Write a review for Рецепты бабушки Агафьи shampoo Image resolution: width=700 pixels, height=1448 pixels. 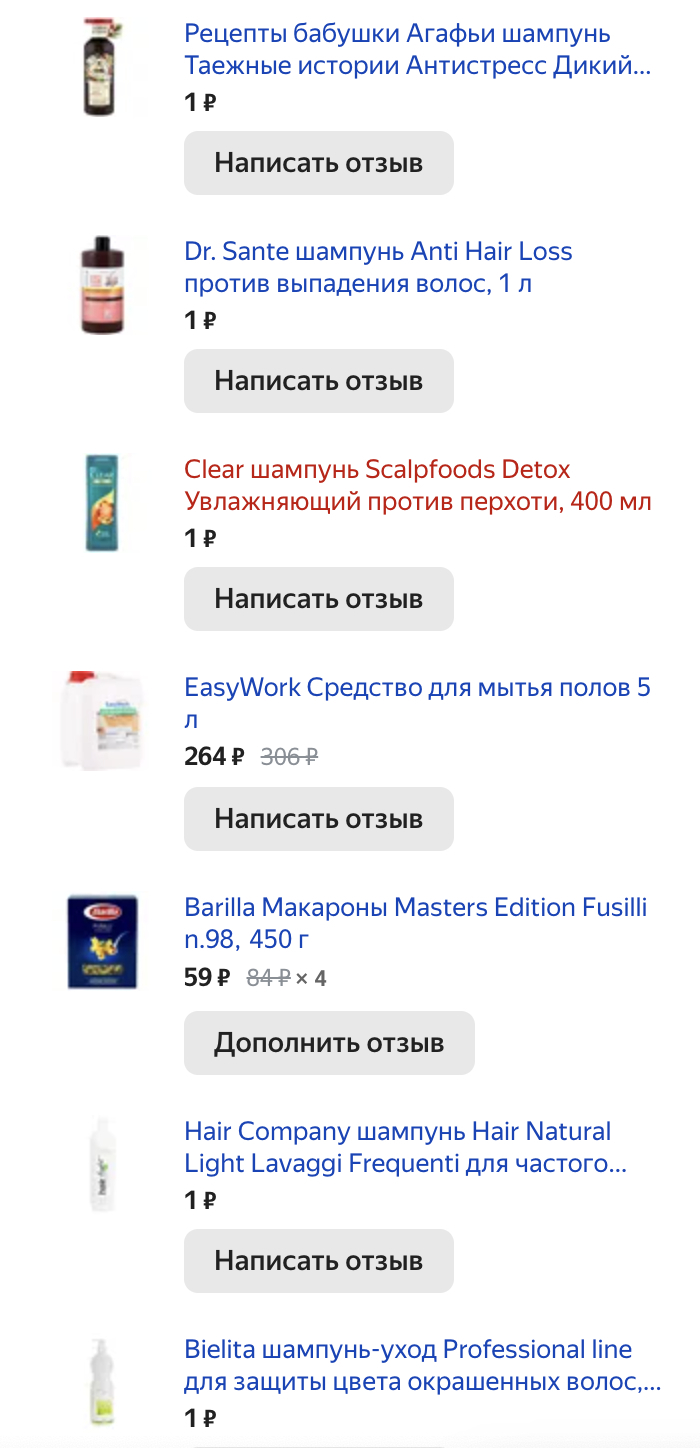[x=318, y=163]
